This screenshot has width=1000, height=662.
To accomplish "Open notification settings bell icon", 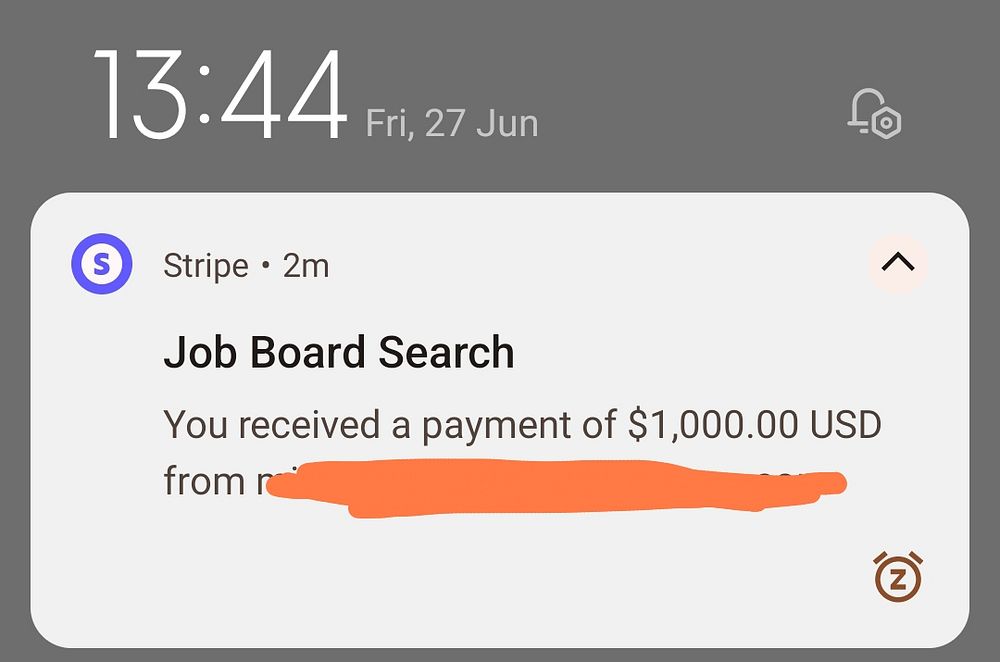I will (x=873, y=114).
